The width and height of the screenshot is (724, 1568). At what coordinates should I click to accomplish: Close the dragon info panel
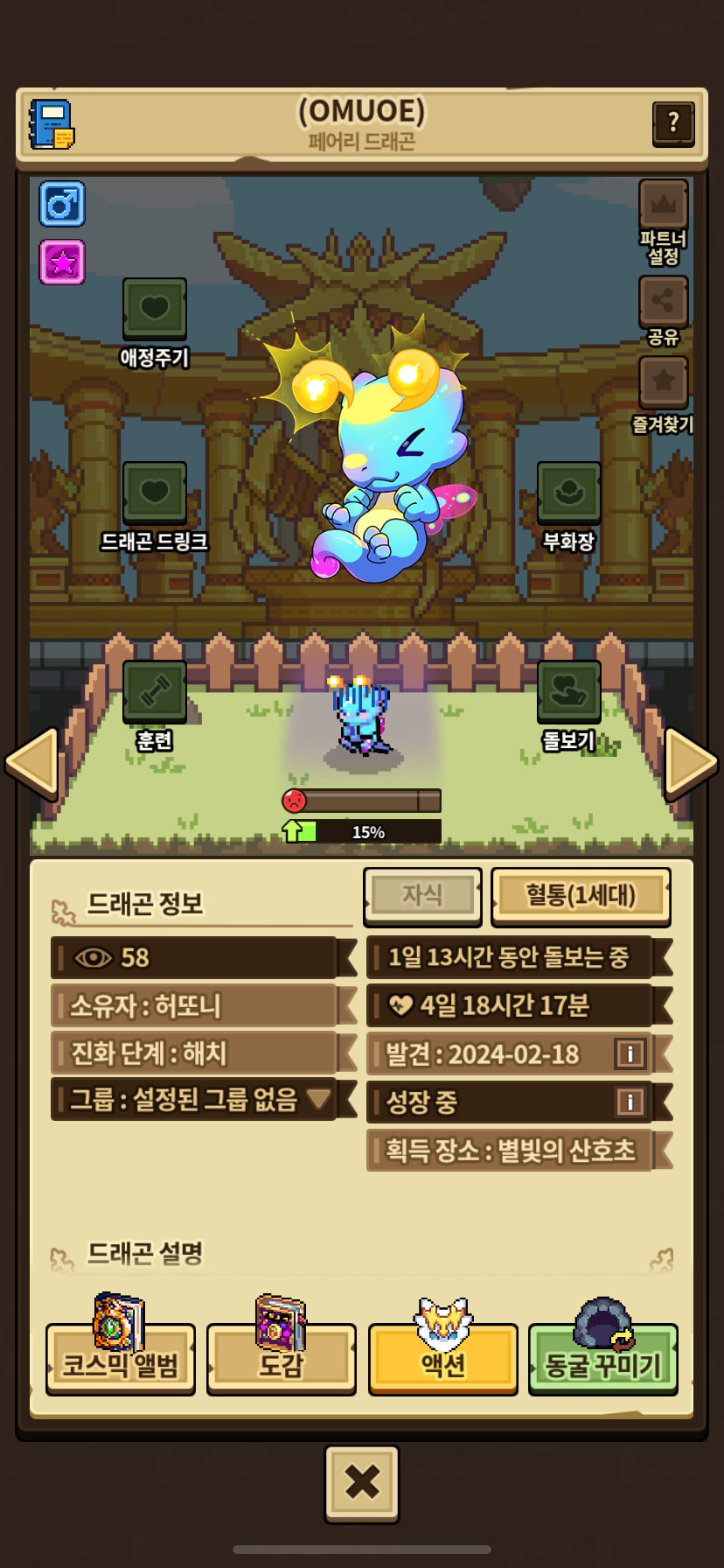coord(362,1482)
